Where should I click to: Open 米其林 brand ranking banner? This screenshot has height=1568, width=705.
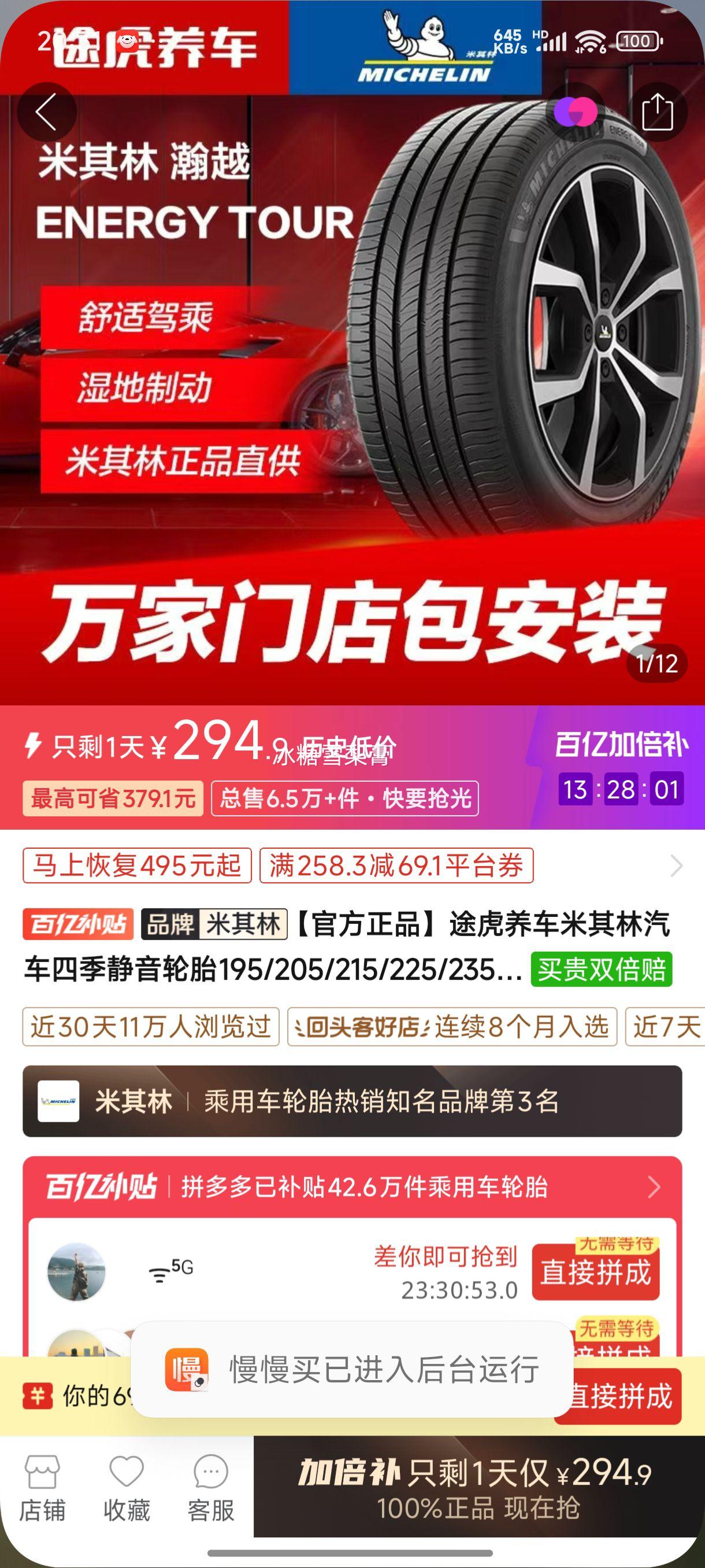[x=352, y=1101]
